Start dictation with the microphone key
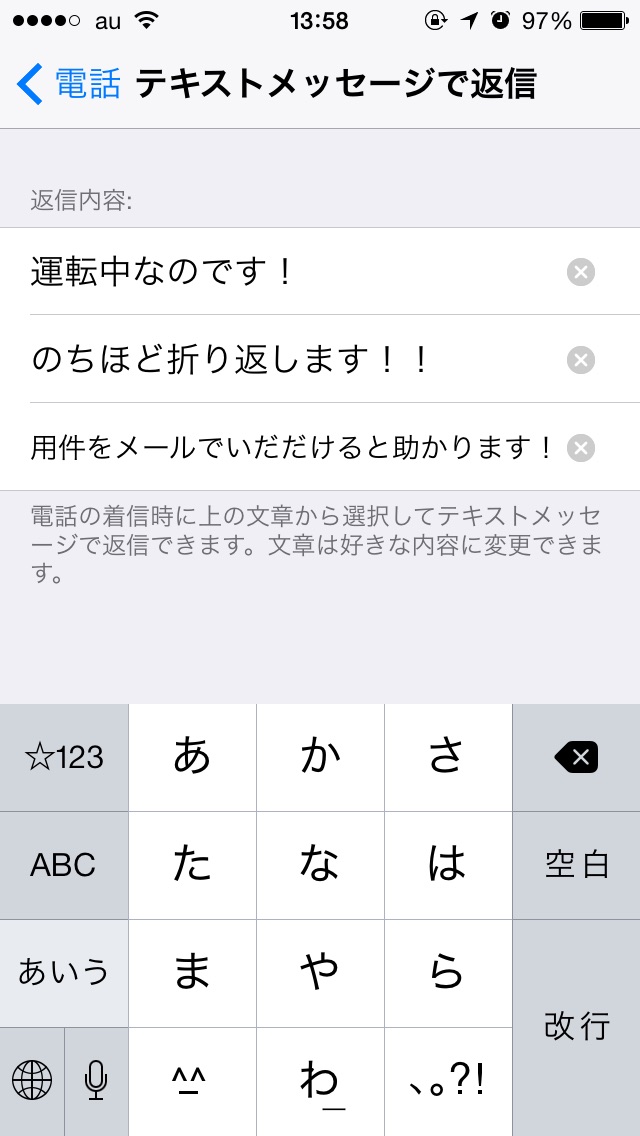640x1136 pixels. [x=96, y=1080]
